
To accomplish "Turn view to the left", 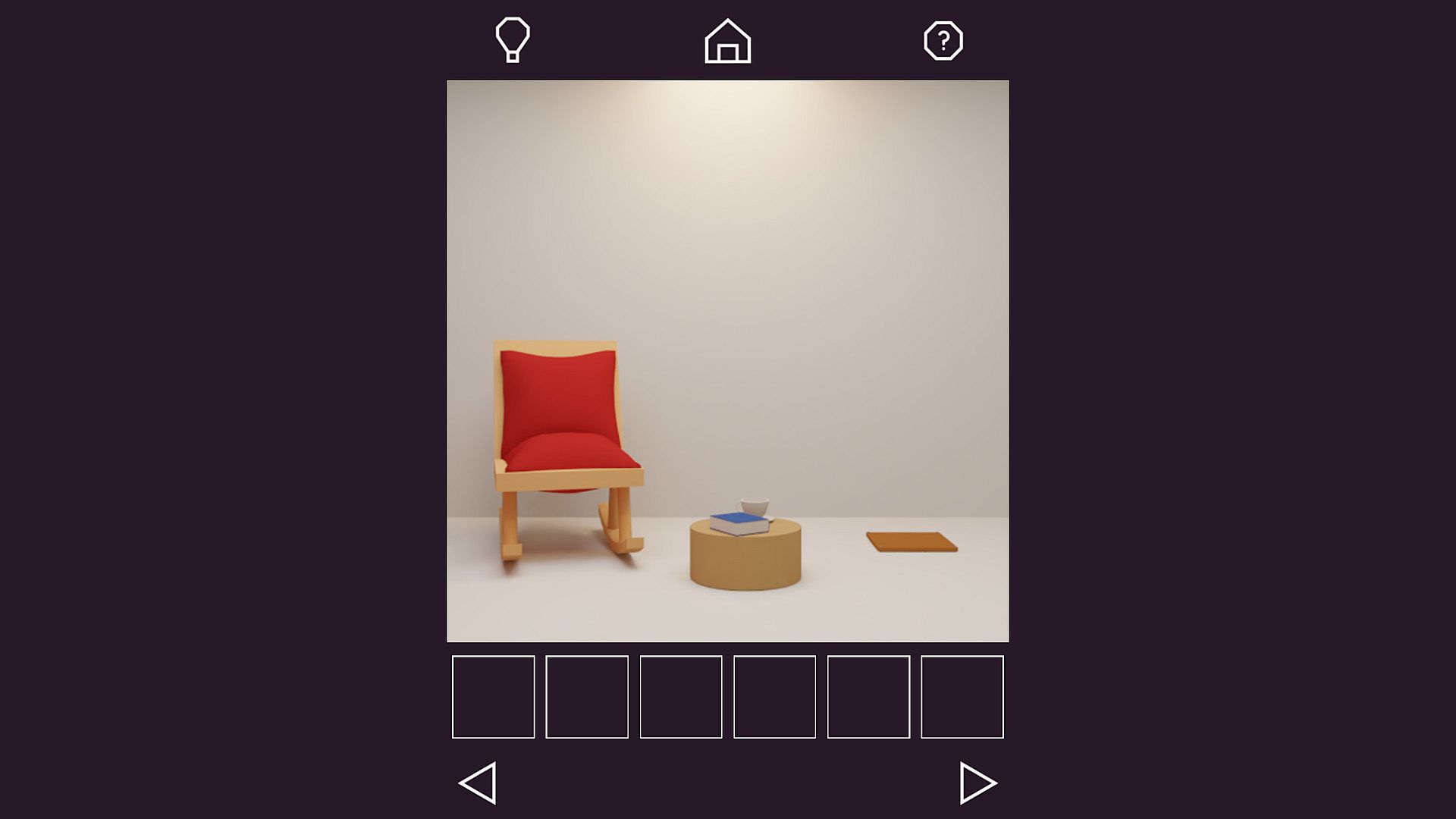I will [x=479, y=783].
